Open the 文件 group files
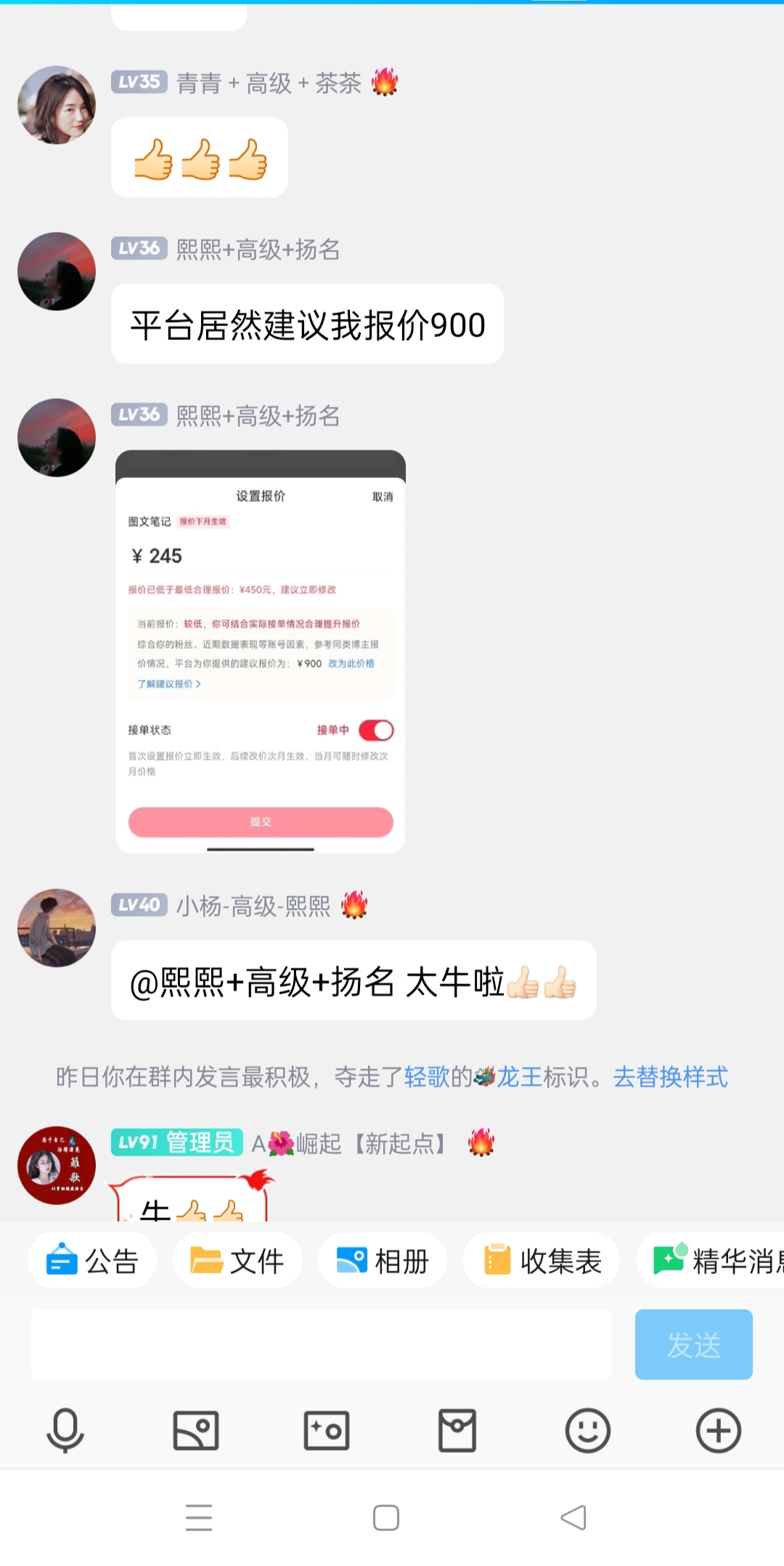This screenshot has width=784, height=1566. pyautogui.click(x=237, y=1261)
